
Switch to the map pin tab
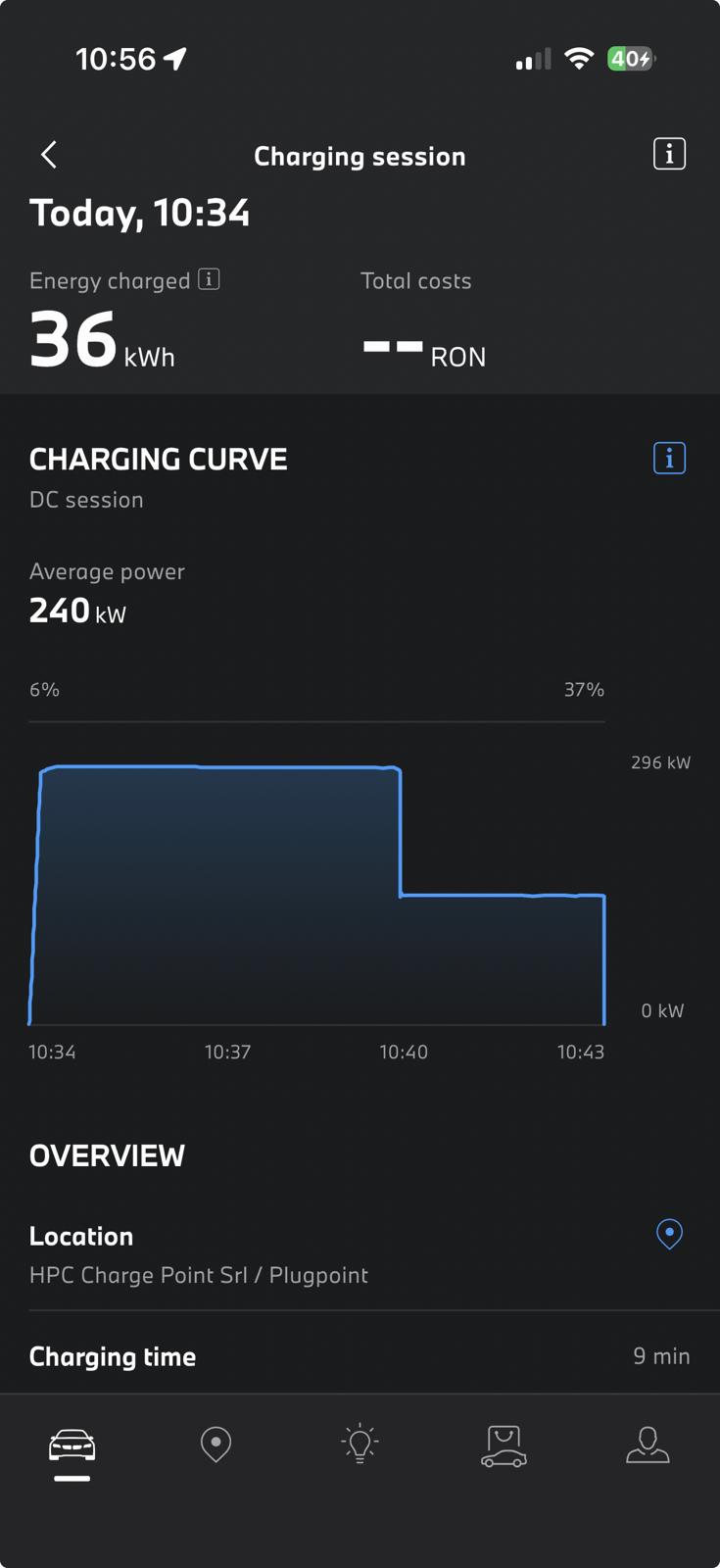click(x=216, y=1444)
